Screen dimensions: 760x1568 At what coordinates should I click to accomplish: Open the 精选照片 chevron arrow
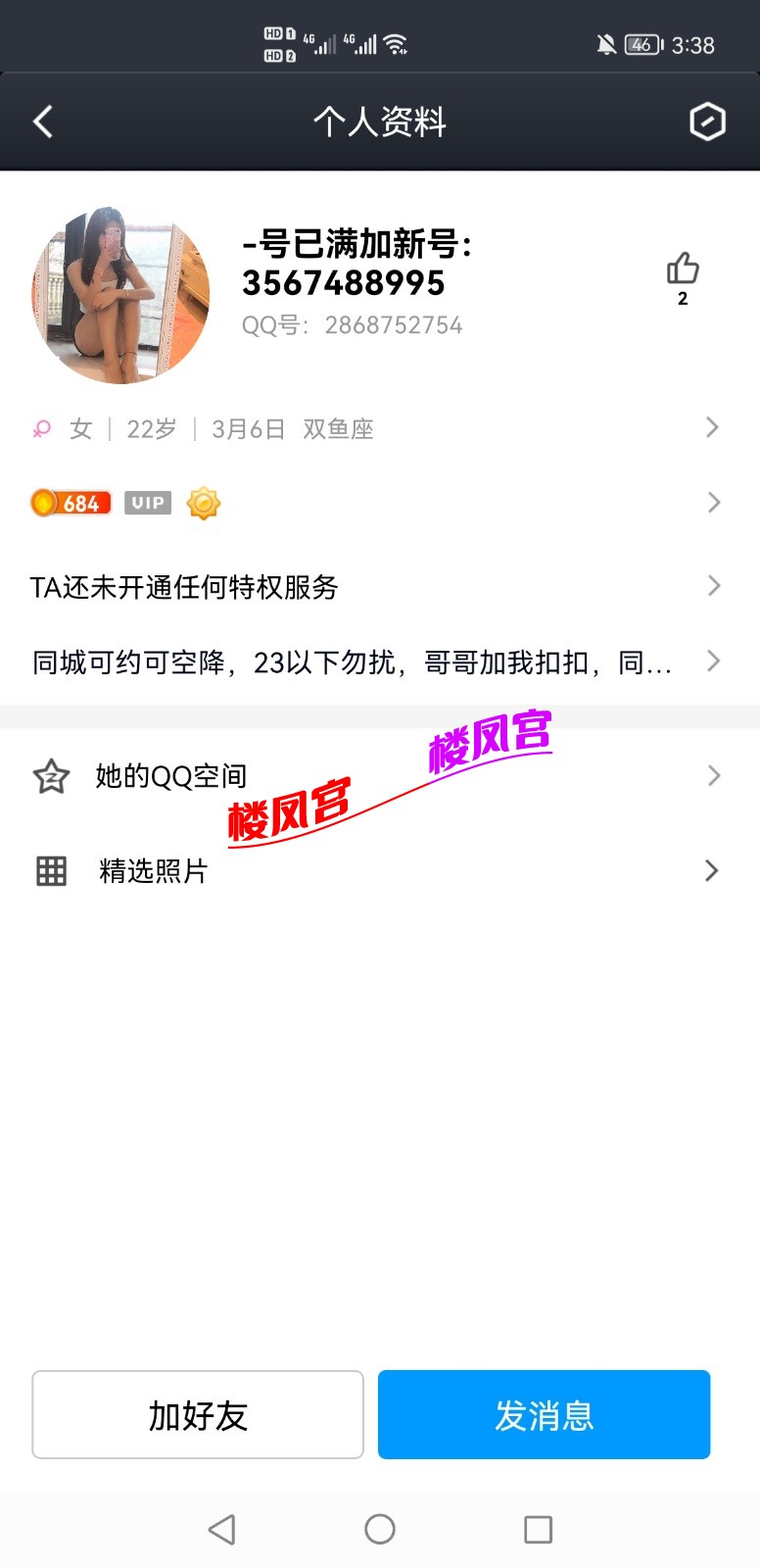tap(712, 870)
